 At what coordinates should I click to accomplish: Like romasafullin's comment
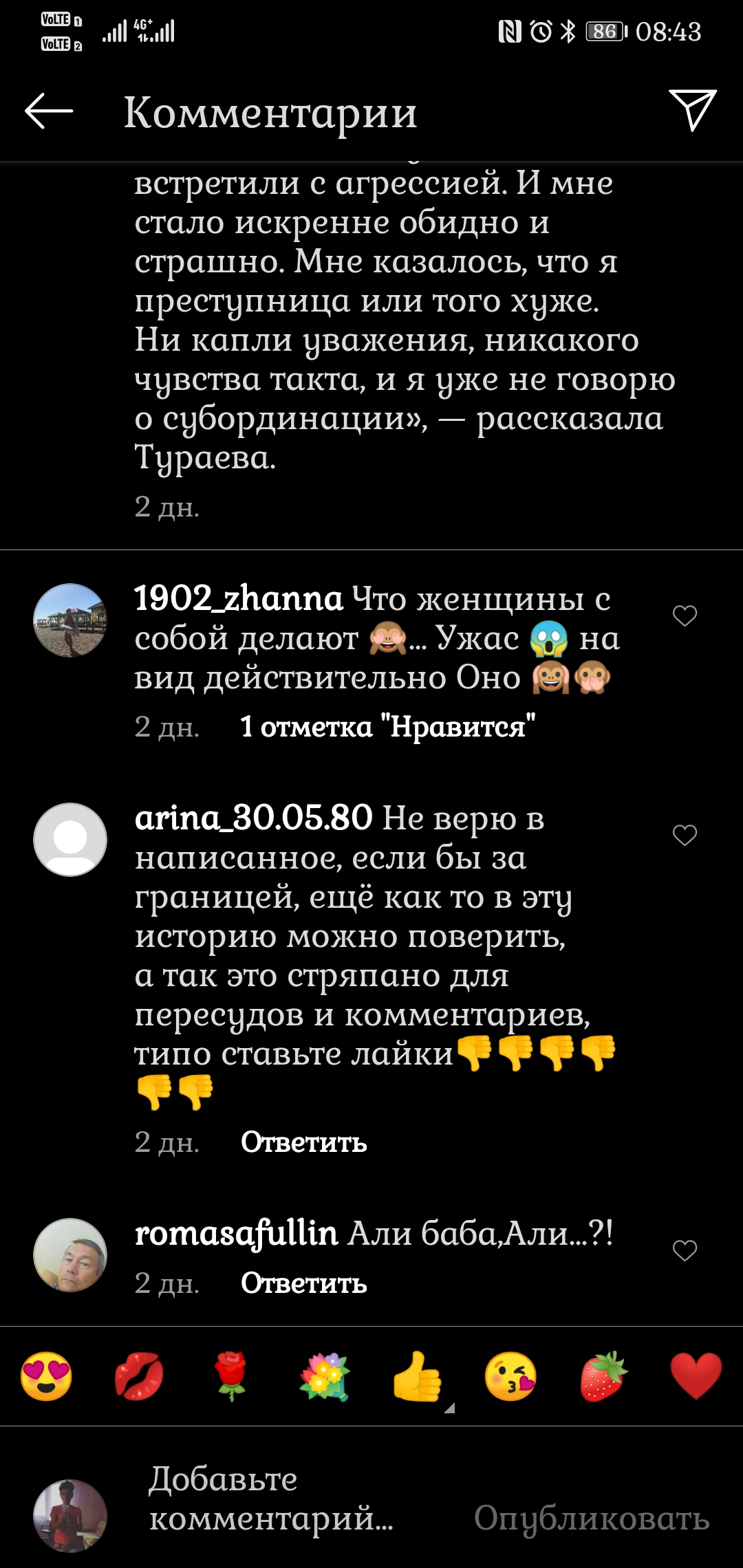(x=685, y=1250)
